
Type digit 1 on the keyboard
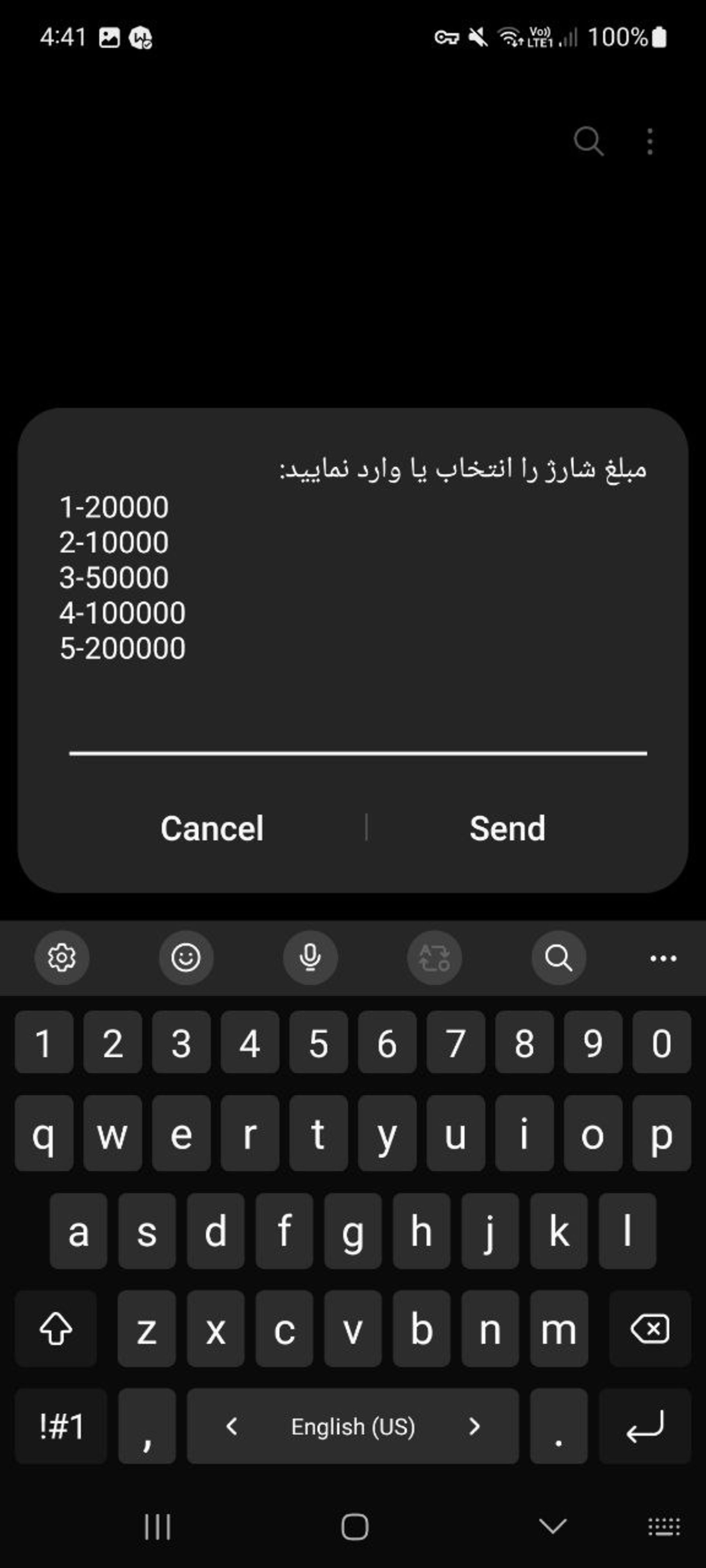point(44,1043)
